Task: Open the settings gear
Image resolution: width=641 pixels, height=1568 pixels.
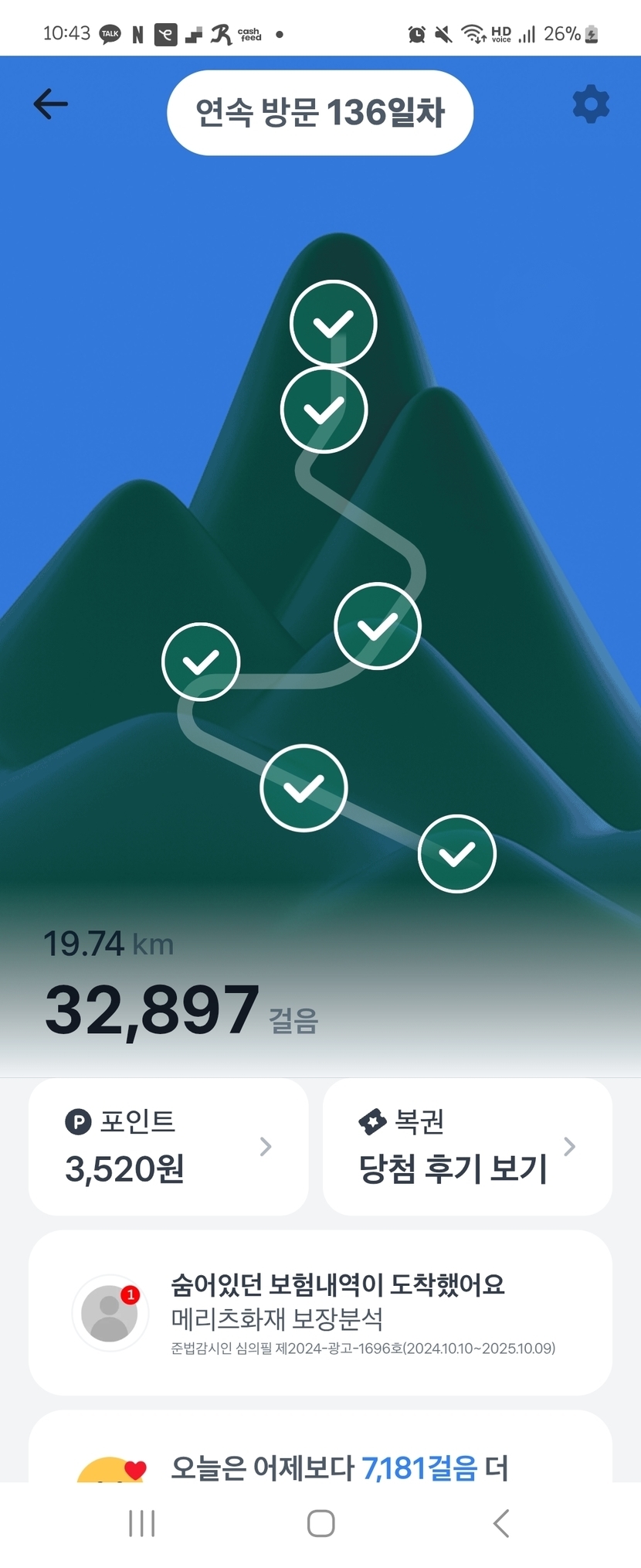Action: point(591,104)
